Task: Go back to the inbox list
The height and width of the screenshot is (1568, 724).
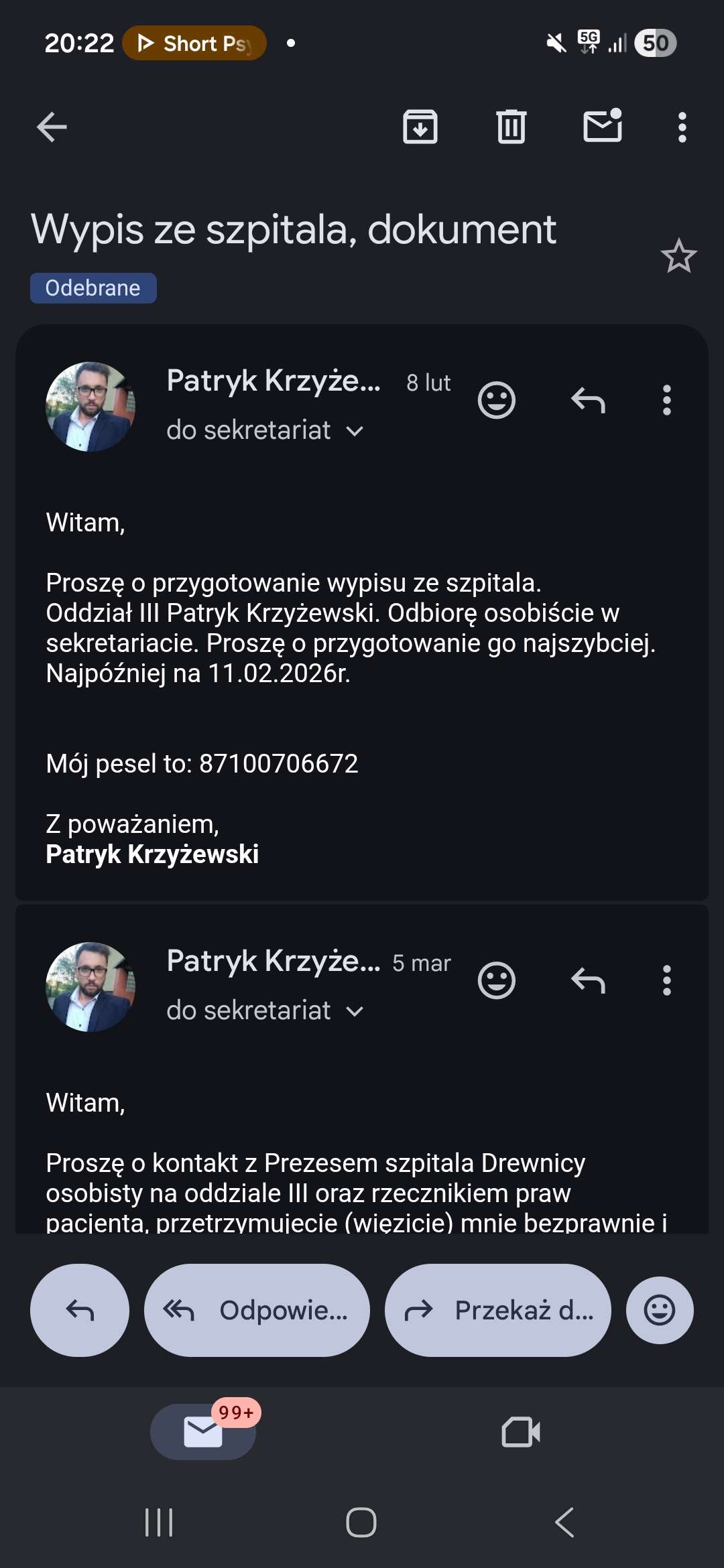Action: coord(52,127)
